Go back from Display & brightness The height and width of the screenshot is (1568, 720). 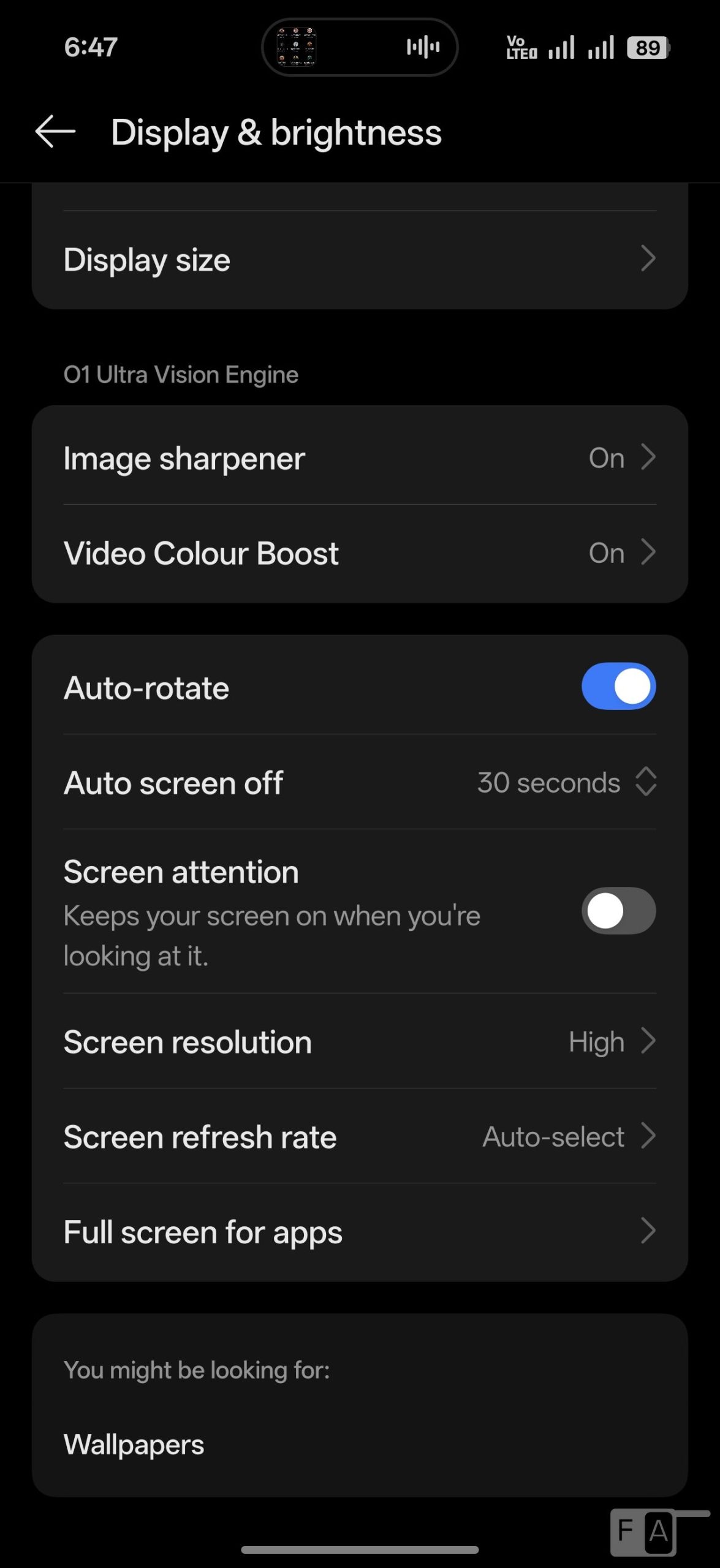[x=55, y=132]
